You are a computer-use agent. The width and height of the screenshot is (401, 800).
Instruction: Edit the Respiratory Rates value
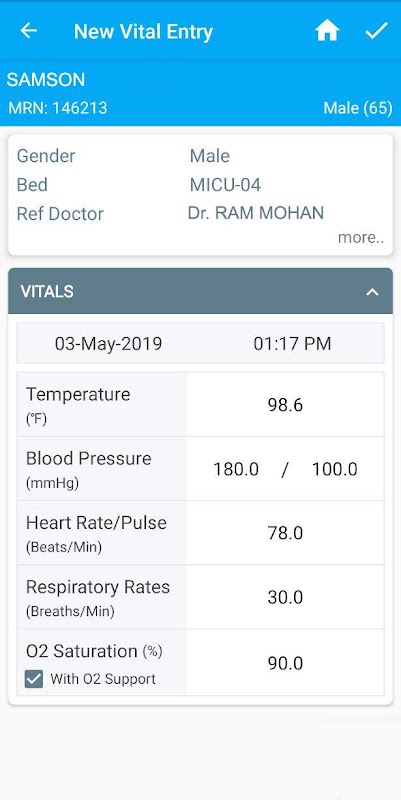point(285,597)
